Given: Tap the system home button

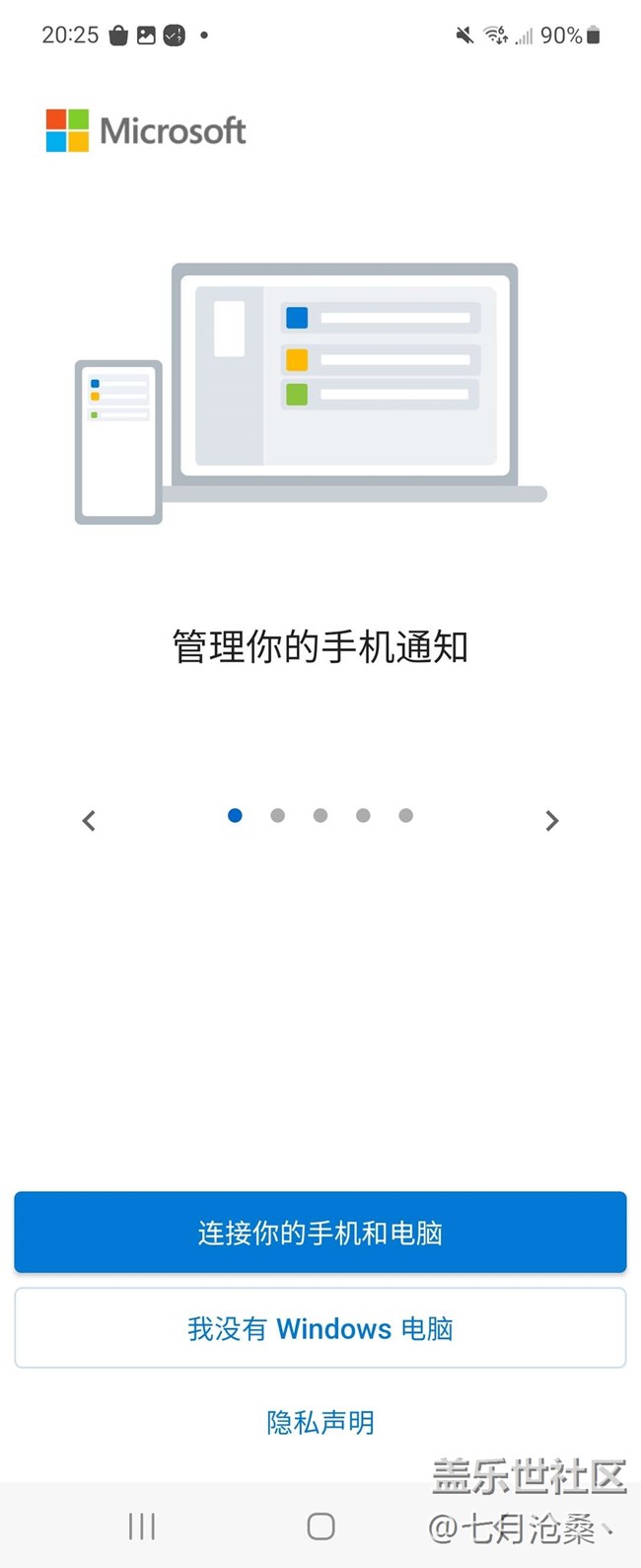Looking at the screenshot, I should 320,1527.
